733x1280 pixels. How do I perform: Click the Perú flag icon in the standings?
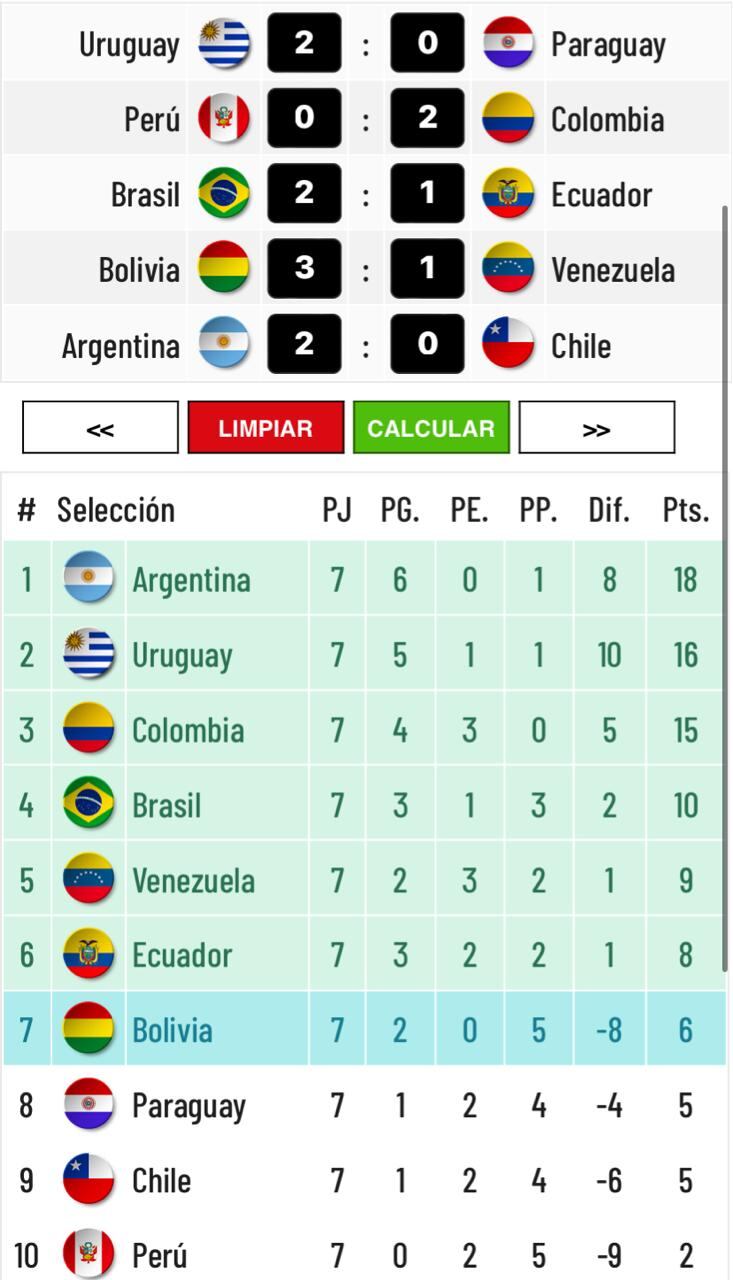pos(87,1254)
